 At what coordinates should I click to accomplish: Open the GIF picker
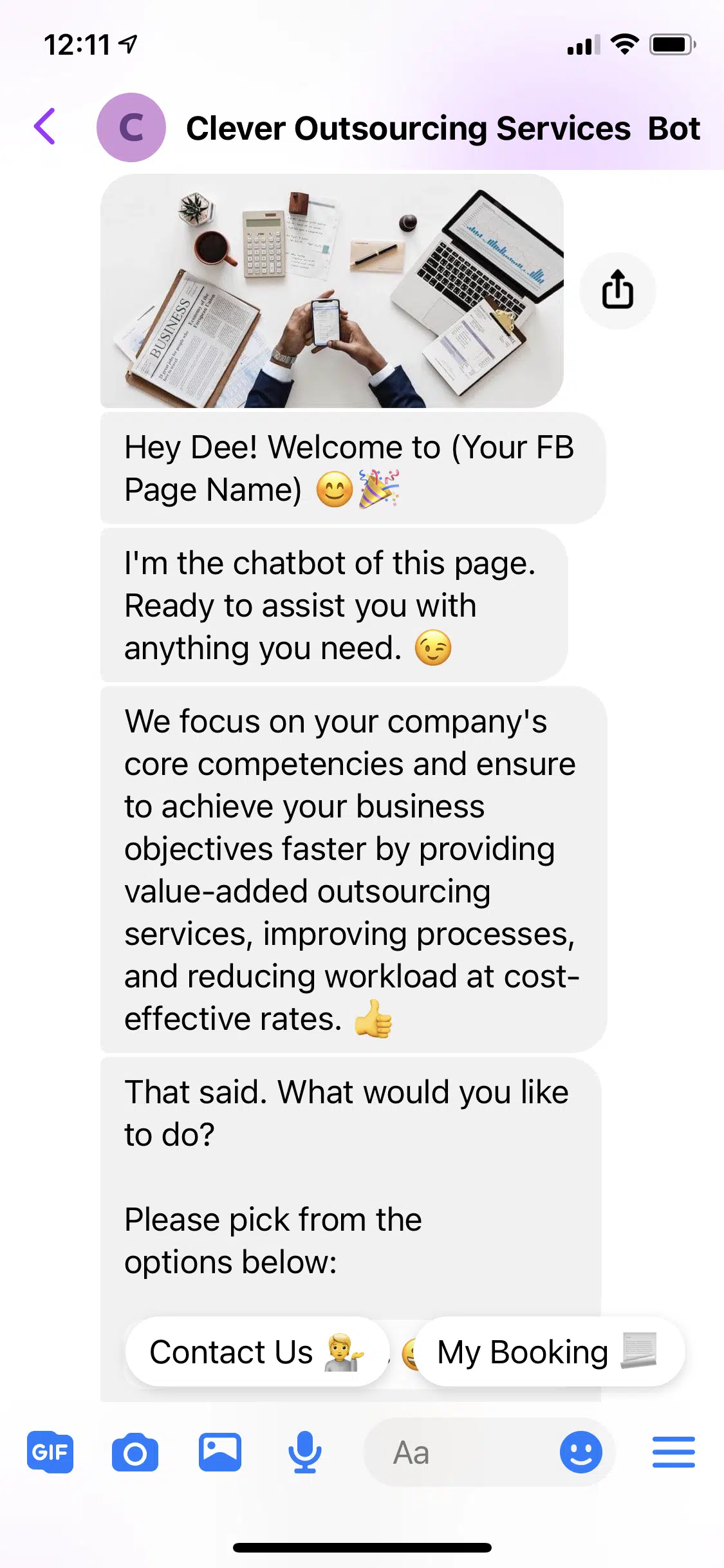tap(50, 1452)
